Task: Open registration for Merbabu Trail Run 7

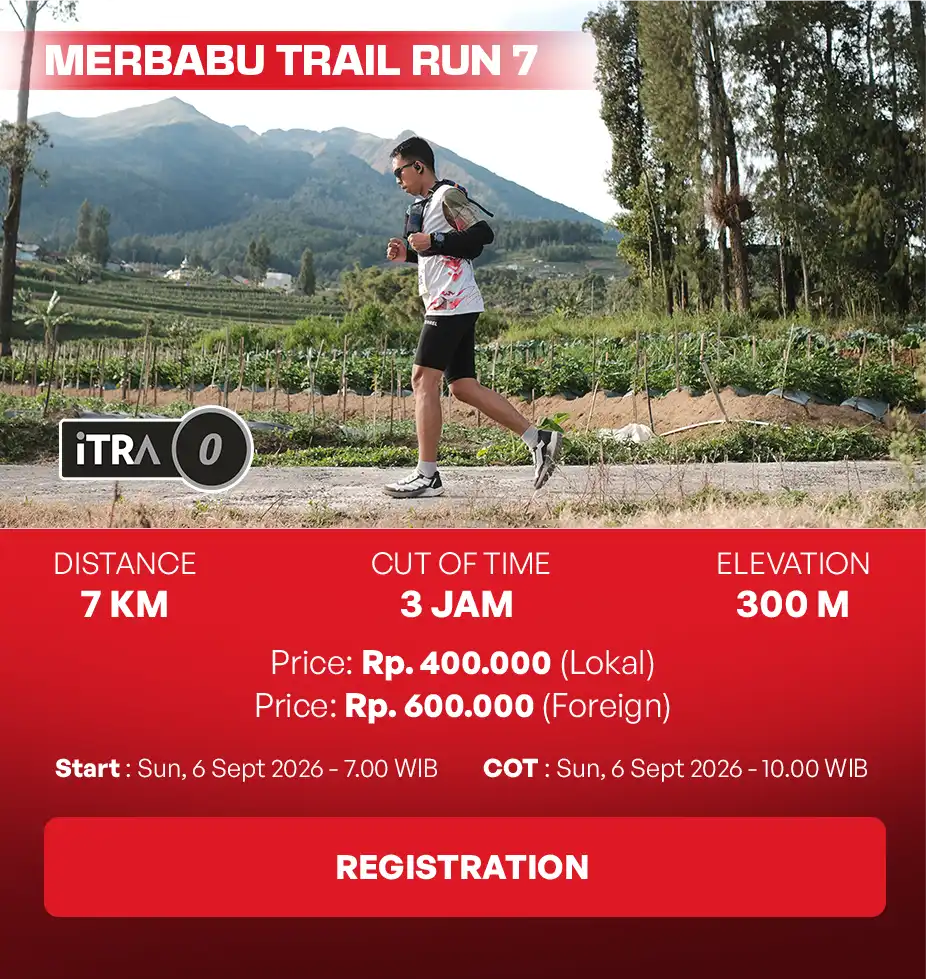Action: [464, 867]
